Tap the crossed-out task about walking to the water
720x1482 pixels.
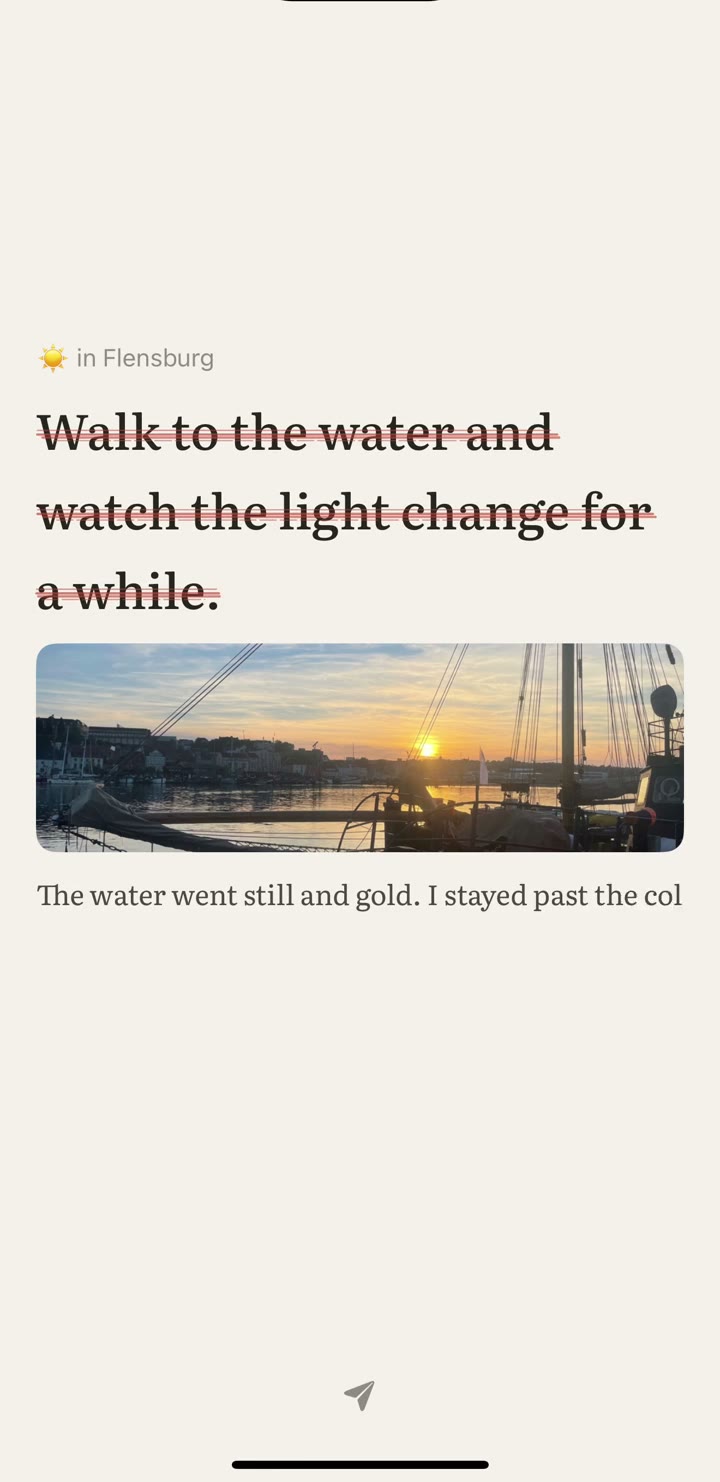click(346, 511)
